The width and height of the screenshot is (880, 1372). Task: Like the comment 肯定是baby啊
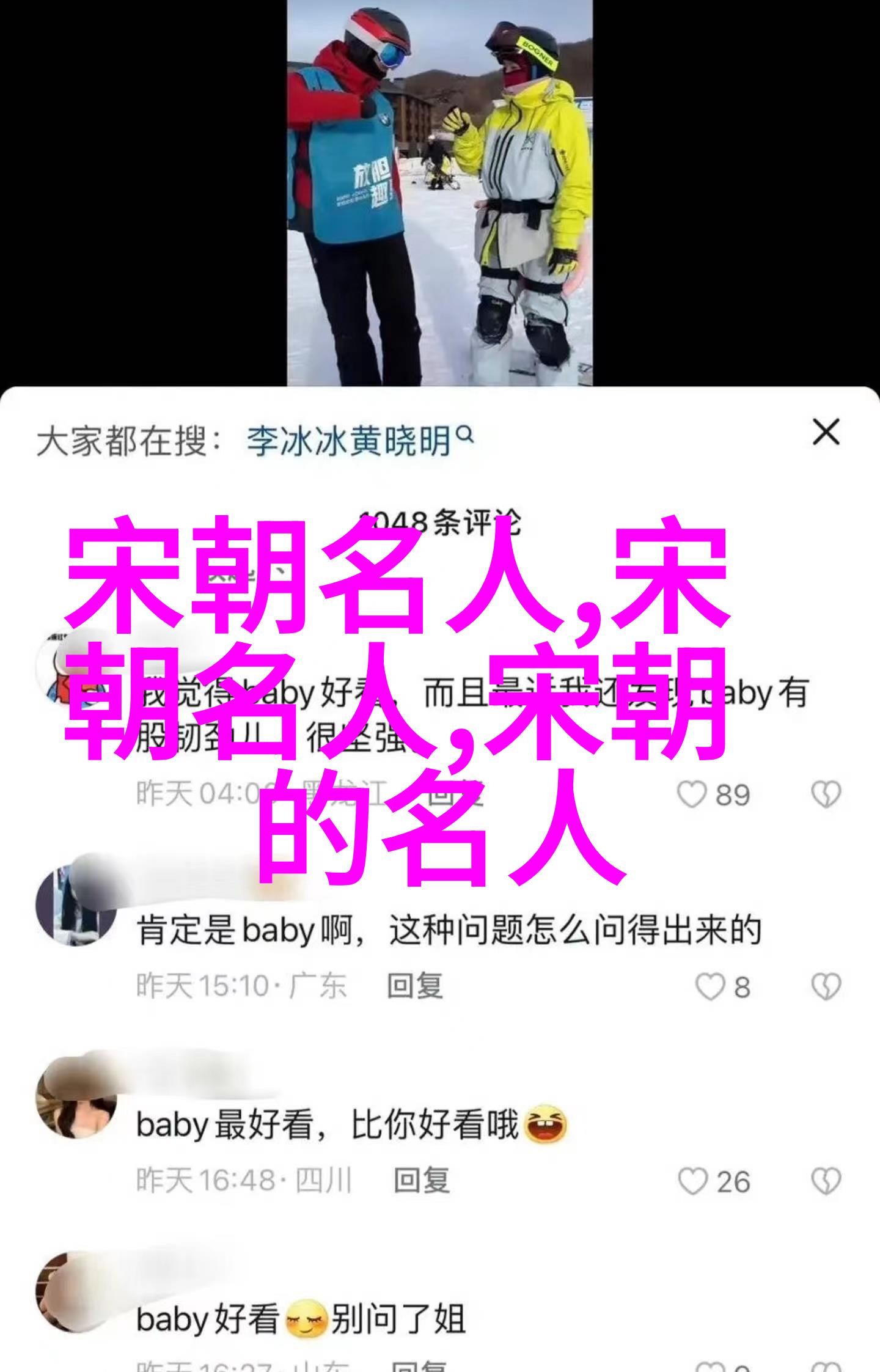click(710, 987)
